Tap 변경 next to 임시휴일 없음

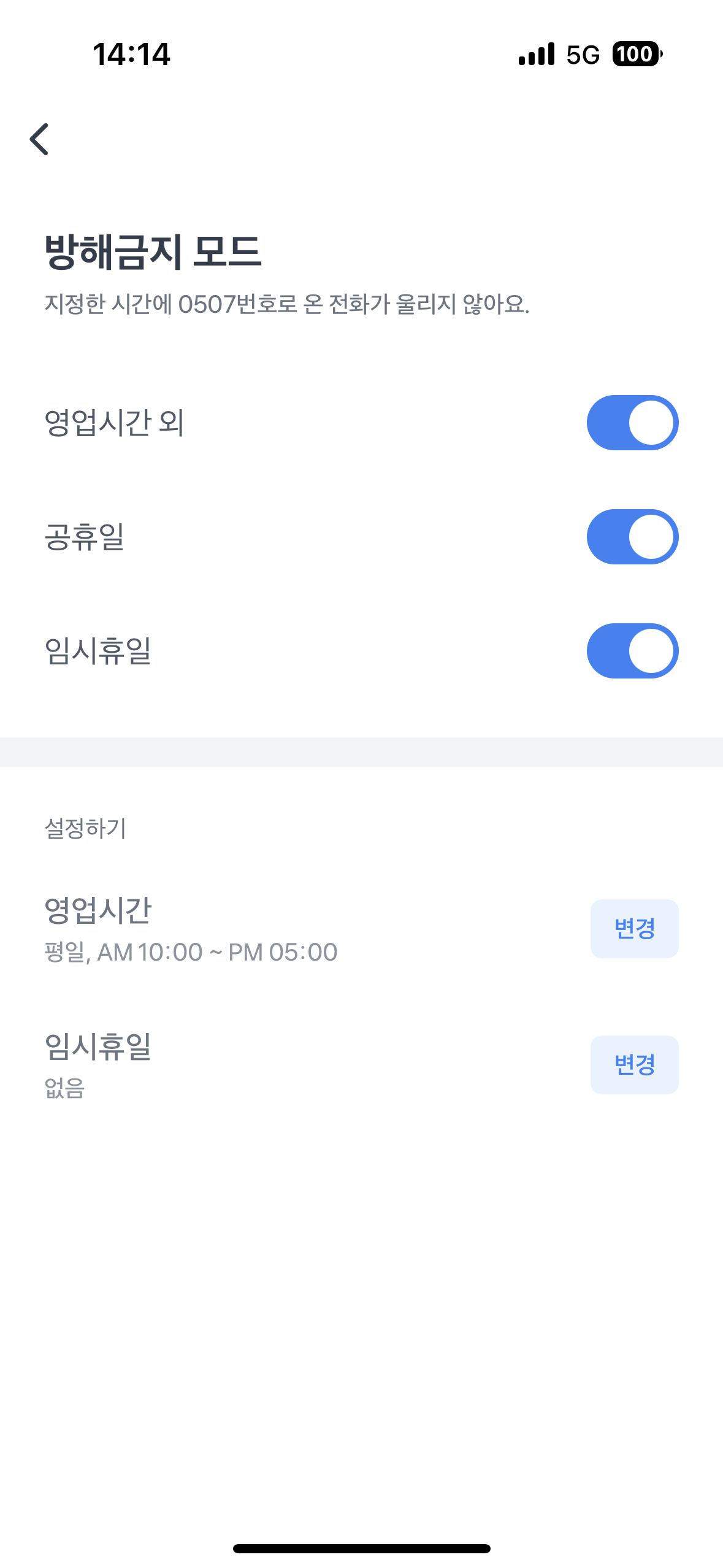[634, 1065]
